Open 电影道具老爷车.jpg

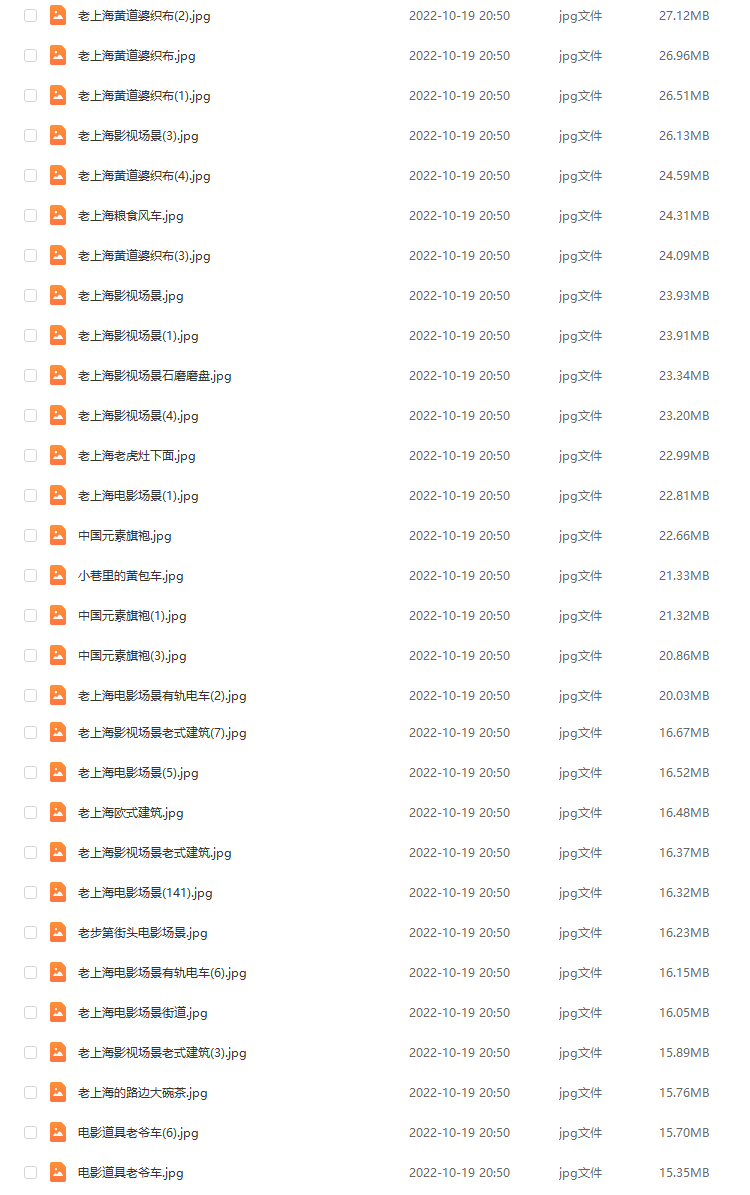pos(130,1173)
